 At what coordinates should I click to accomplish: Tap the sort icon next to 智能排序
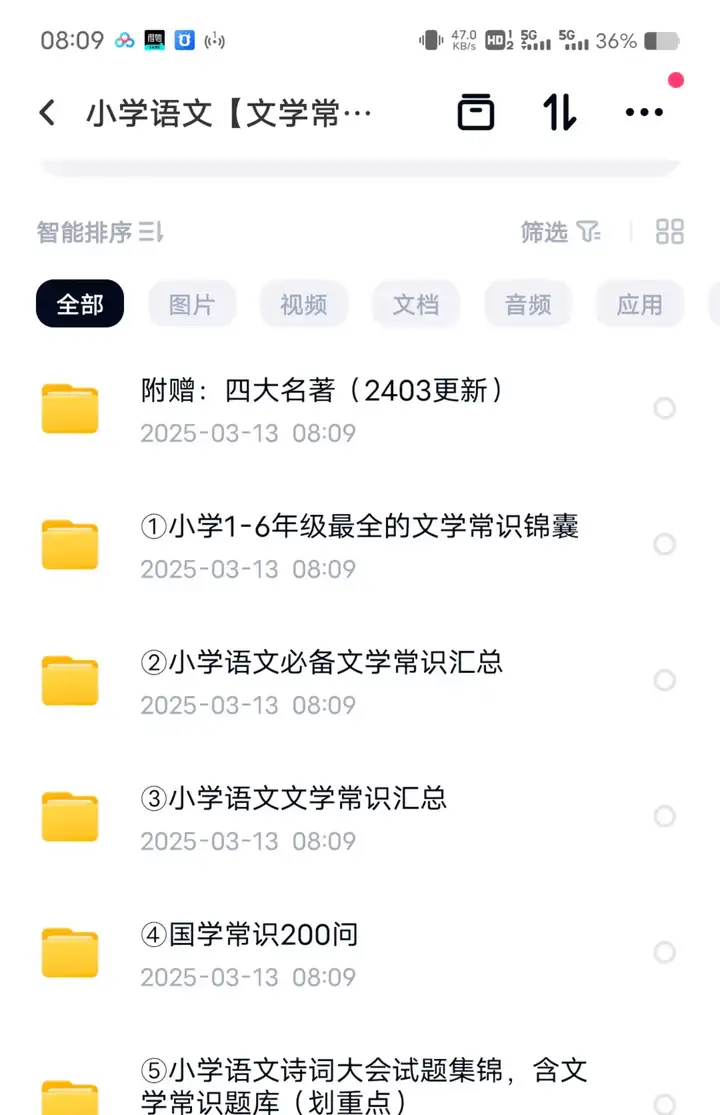pos(150,232)
